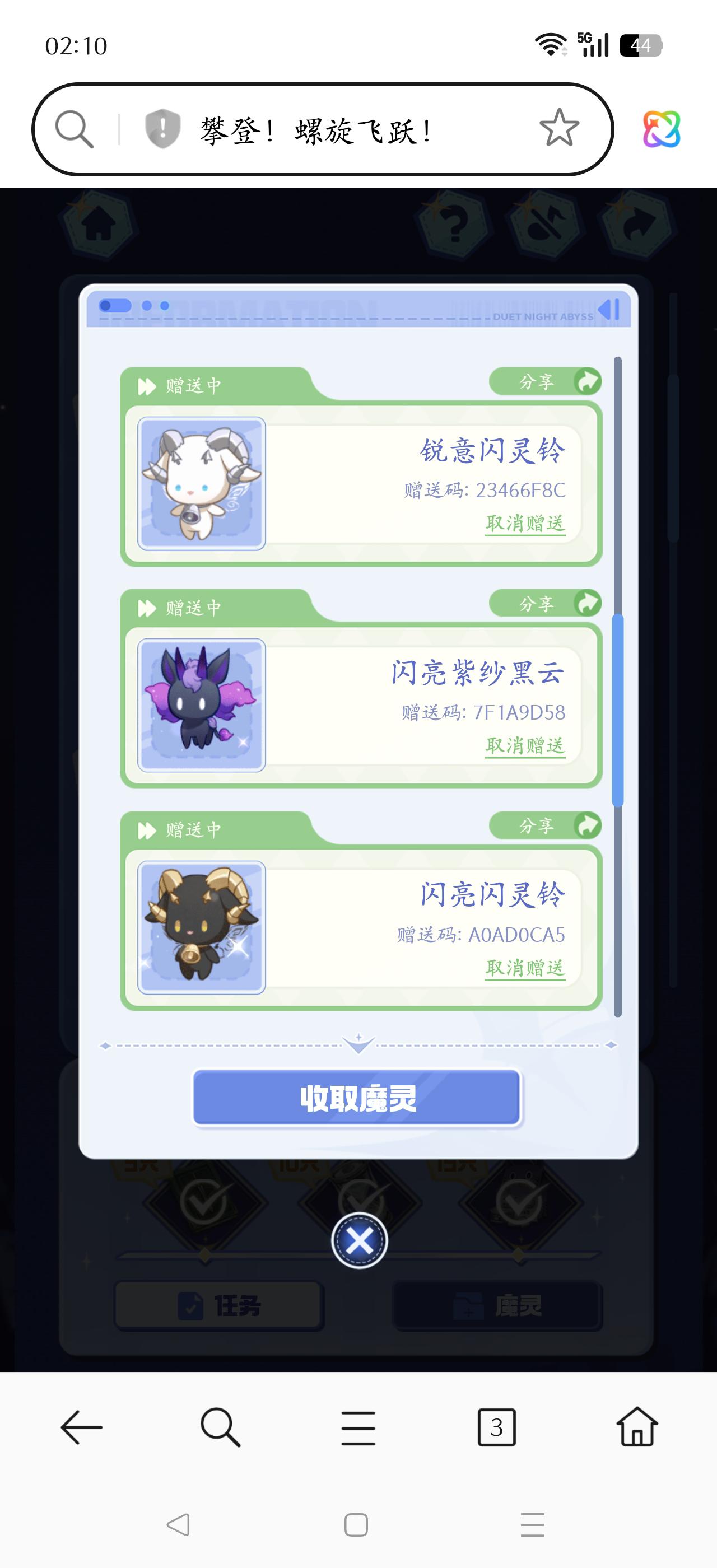The image size is (717, 1568).
Task: Bookmark this page with the star
Action: pos(558,128)
